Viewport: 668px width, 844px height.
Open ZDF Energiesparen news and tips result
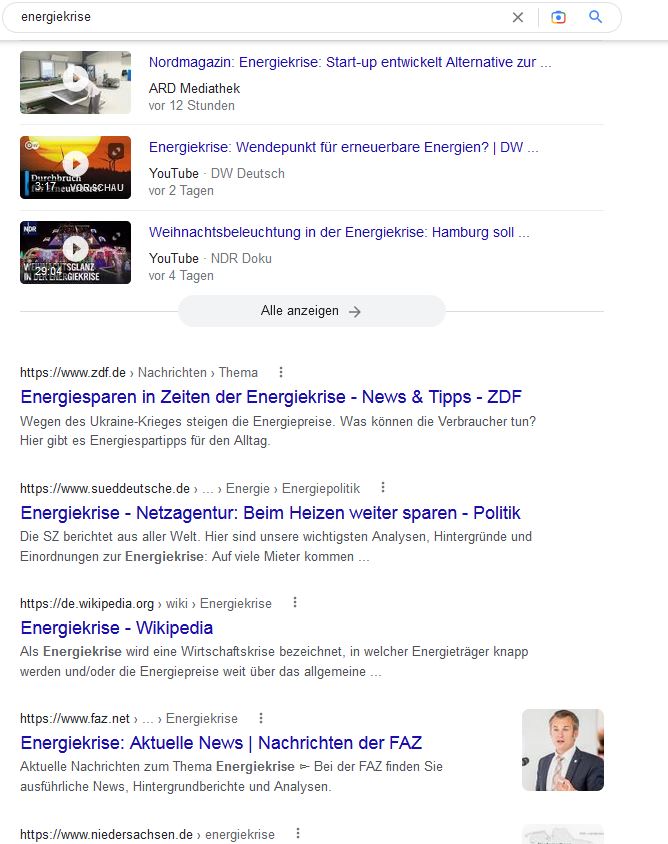[271, 396]
